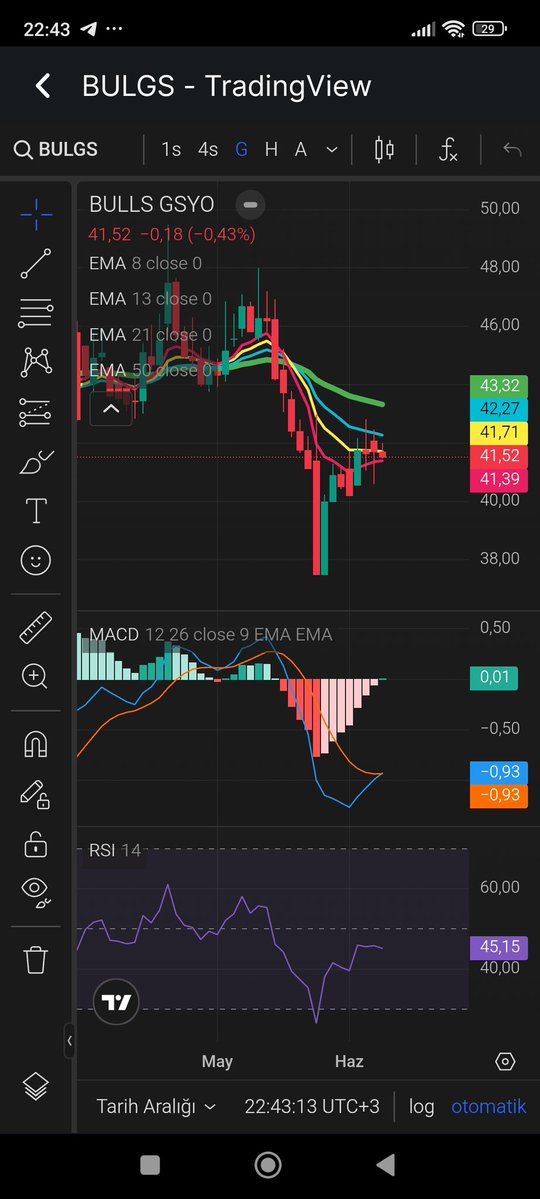
Task: Activate the ruler measure tool
Action: tap(36, 628)
